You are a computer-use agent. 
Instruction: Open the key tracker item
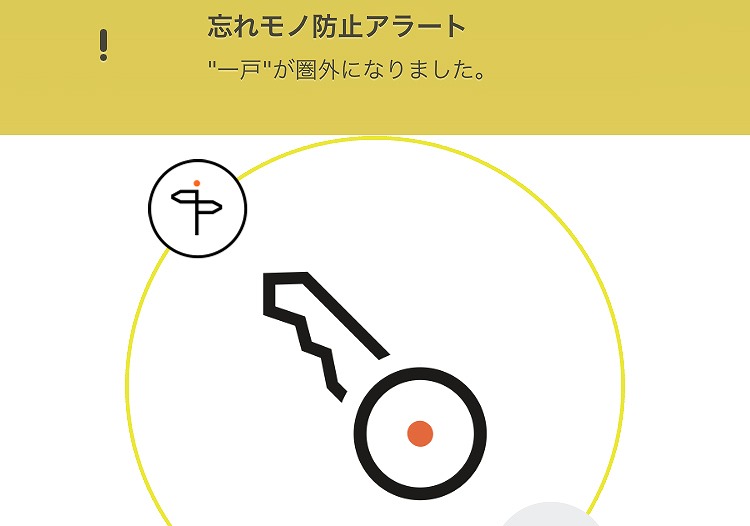[374, 385]
